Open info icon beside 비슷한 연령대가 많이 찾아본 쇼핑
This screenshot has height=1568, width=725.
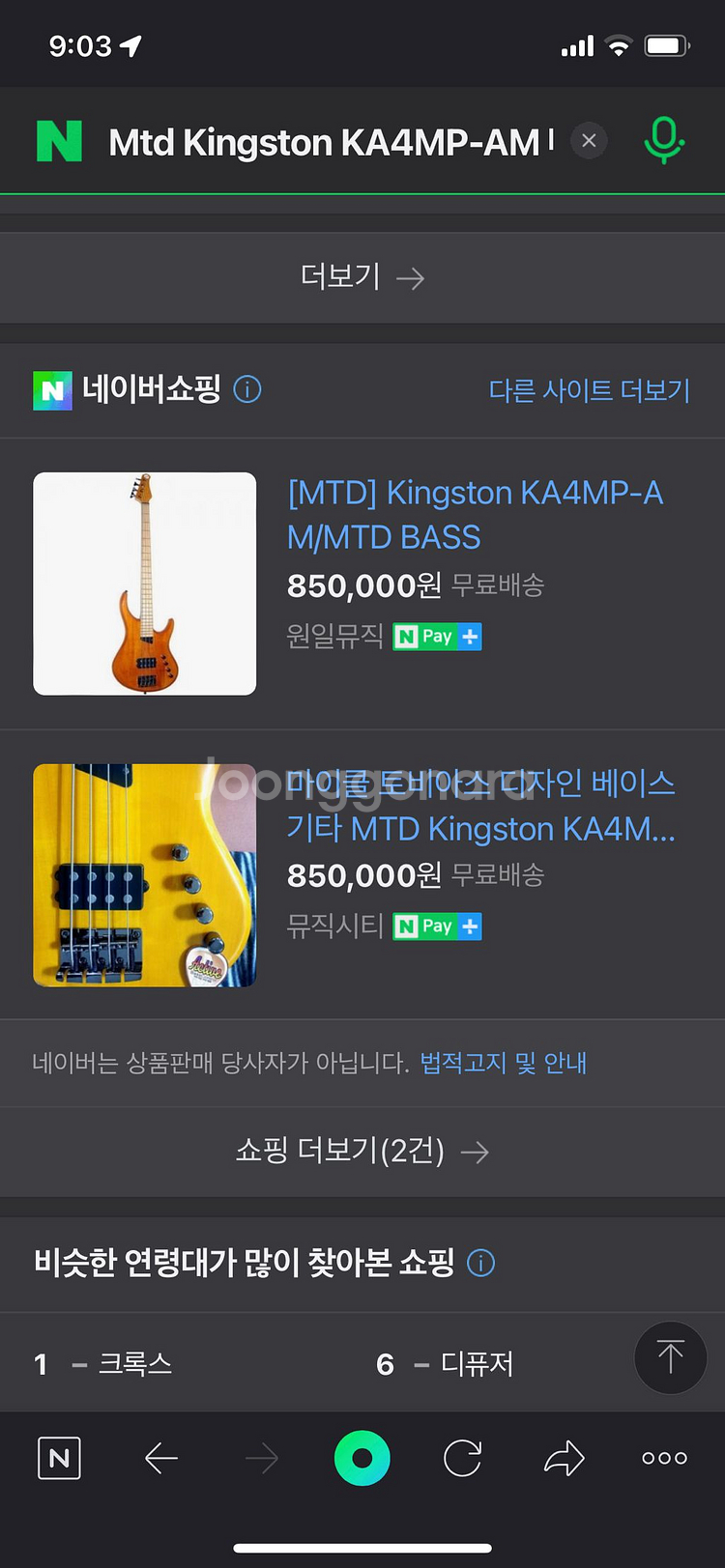click(480, 1263)
